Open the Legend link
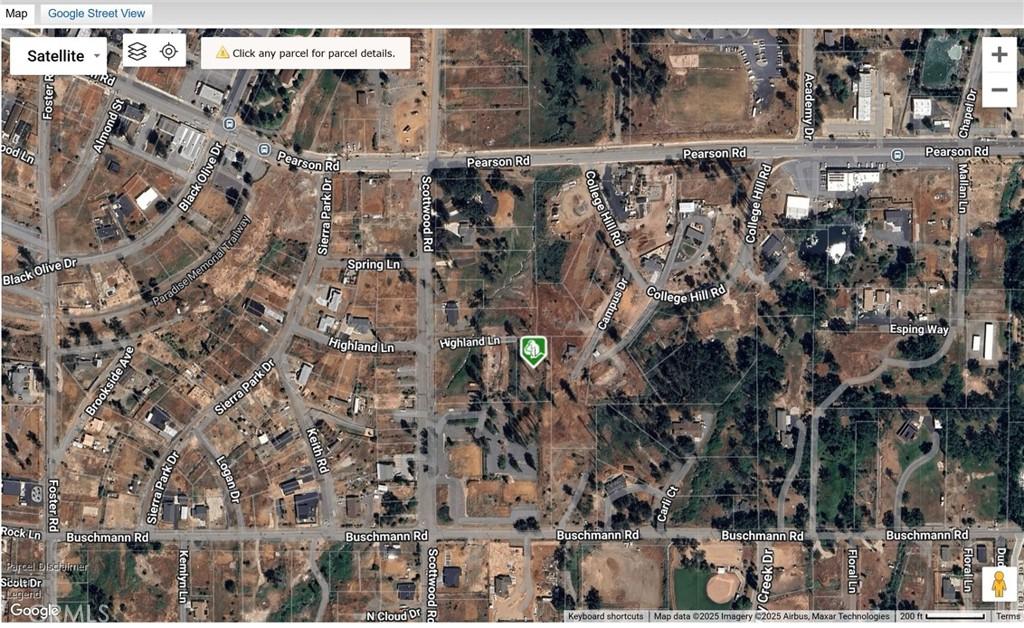Viewport: 1024px width, 628px height. pos(22,594)
